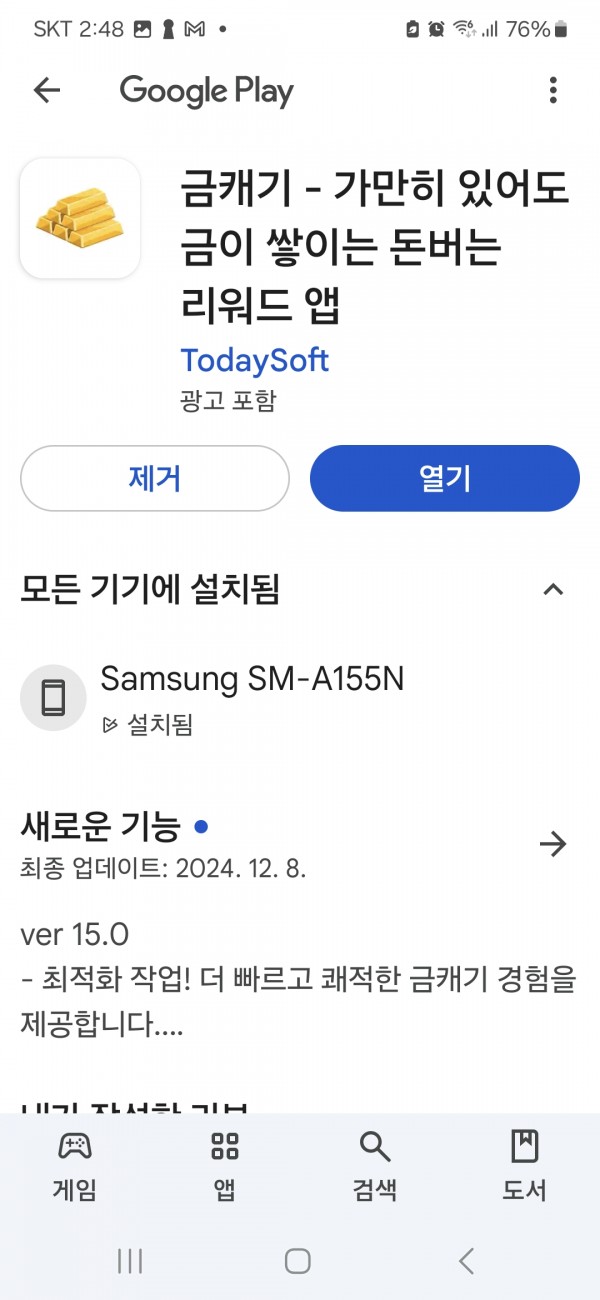The image size is (600, 1300).
Task: Open the three-dot overflow menu
Action: (553, 91)
